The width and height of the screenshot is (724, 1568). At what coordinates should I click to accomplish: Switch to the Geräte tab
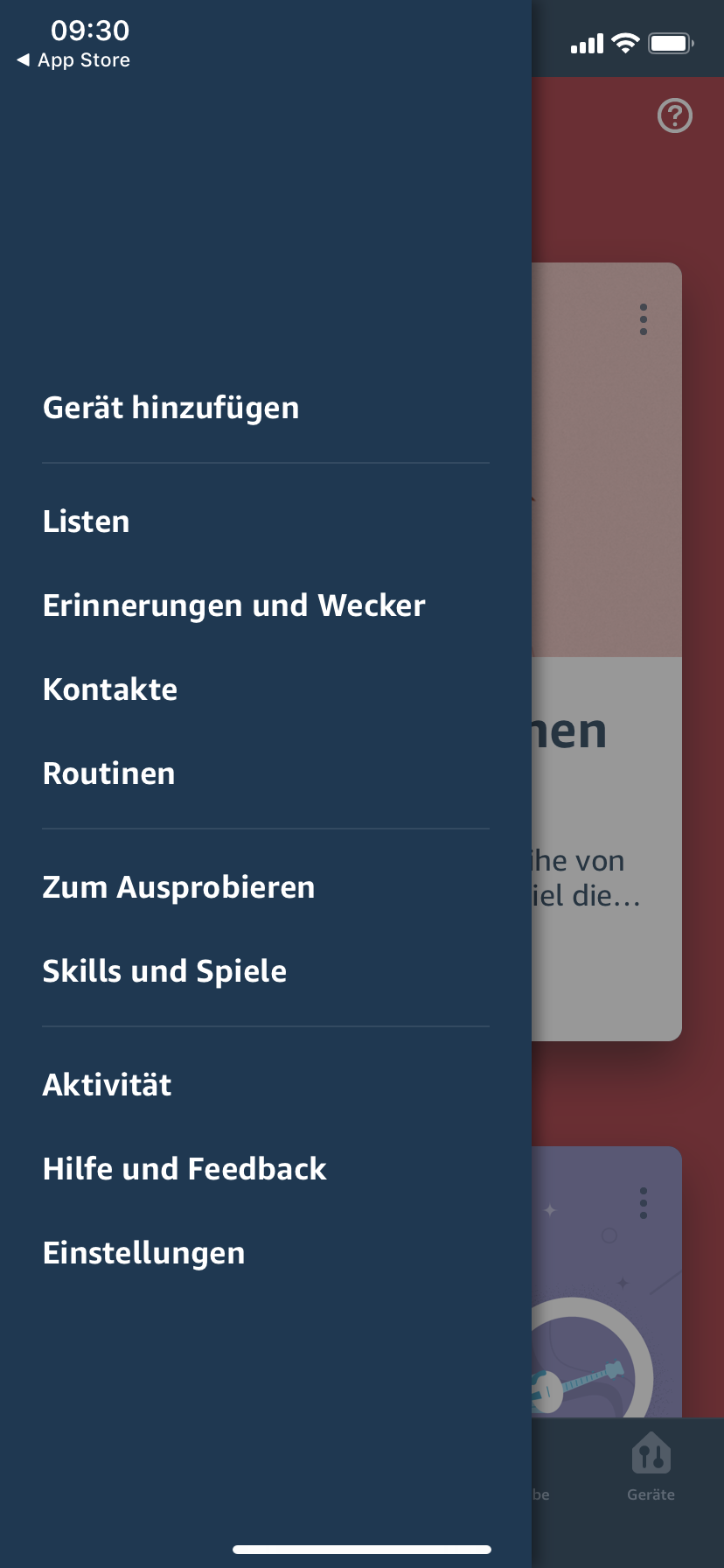pos(651,1468)
